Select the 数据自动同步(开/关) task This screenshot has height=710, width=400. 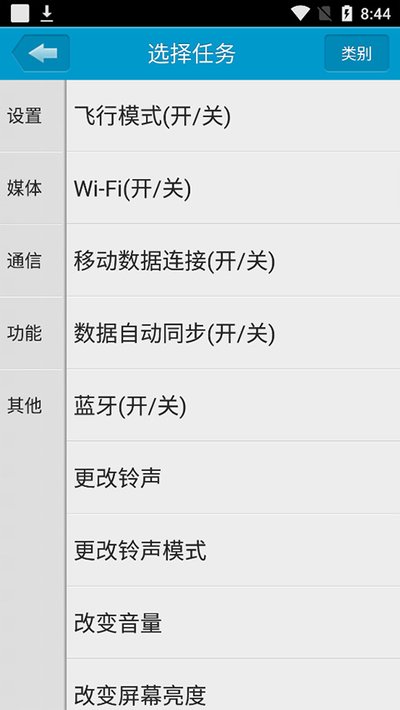coord(233,333)
